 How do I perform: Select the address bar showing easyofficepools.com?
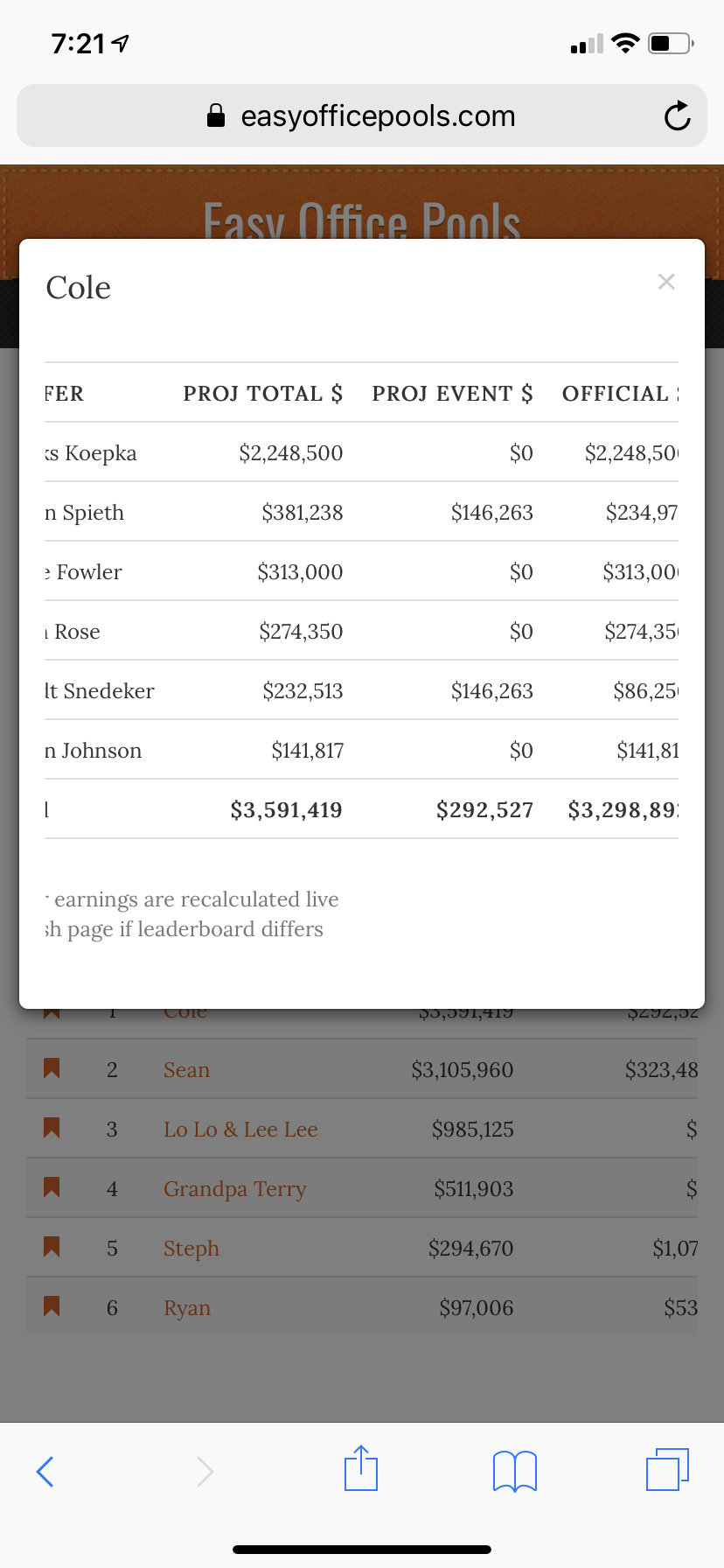[x=376, y=115]
